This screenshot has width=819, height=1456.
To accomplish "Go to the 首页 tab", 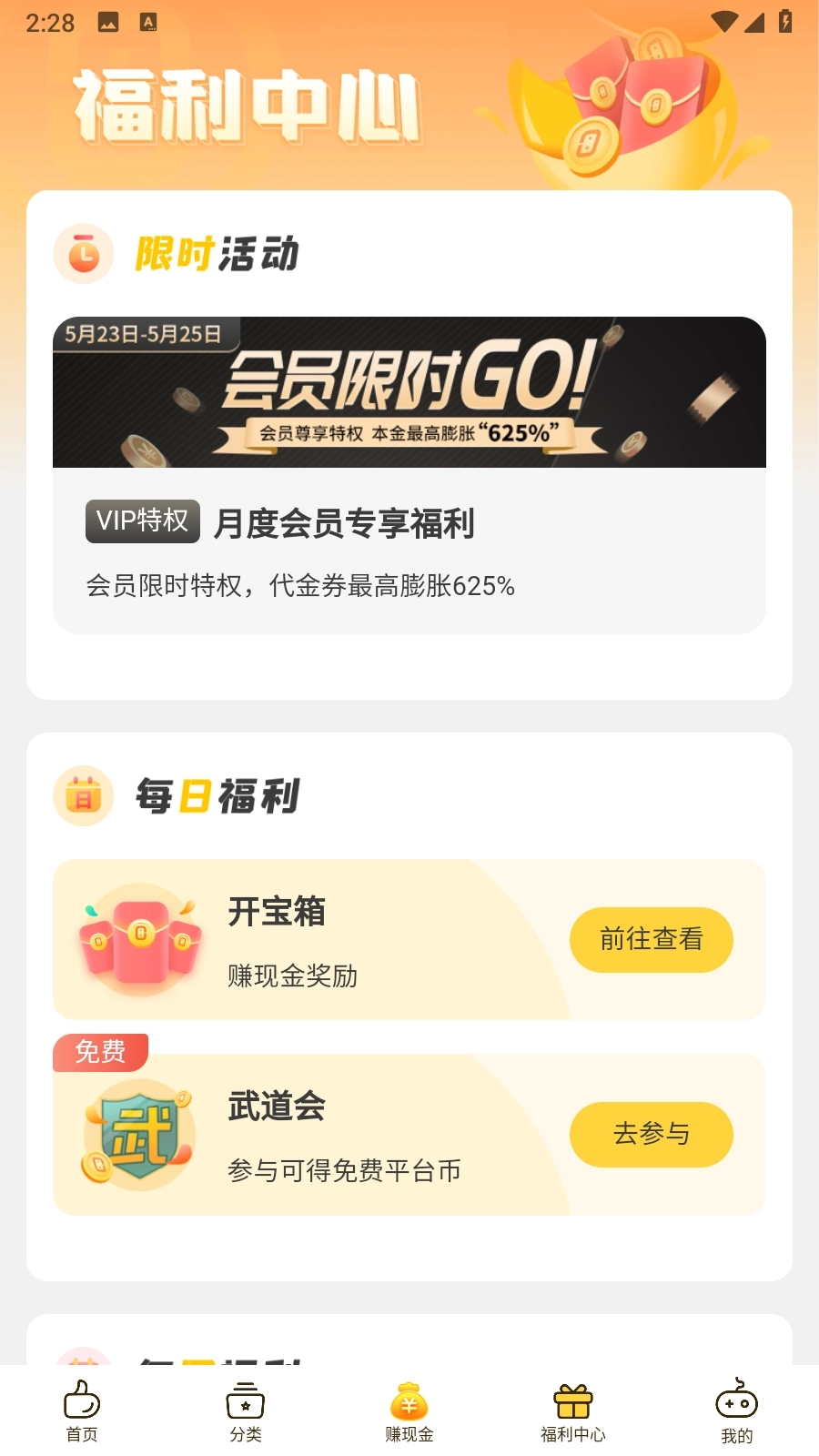I will 82,1410.
